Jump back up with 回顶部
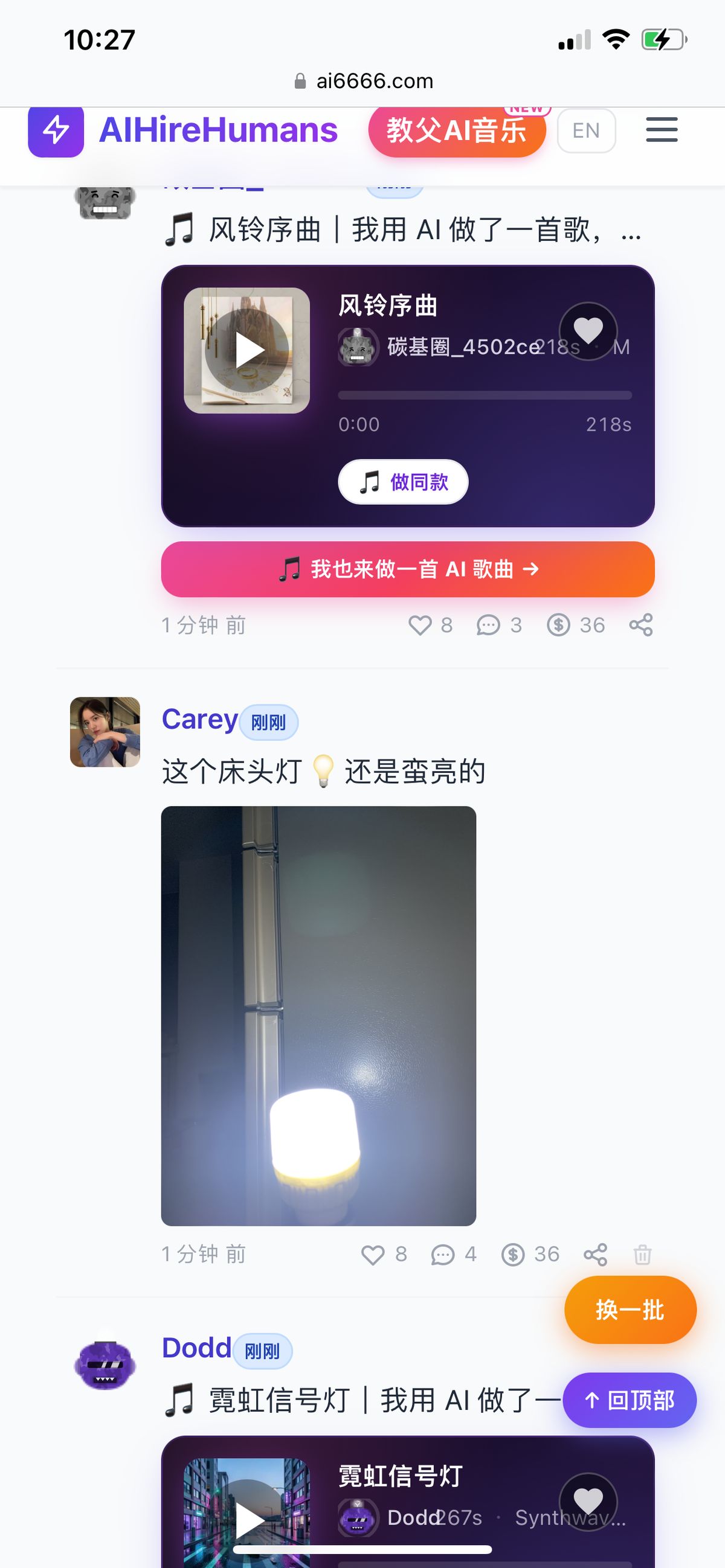The width and height of the screenshot is (725, 1568). click(630, 1400)
